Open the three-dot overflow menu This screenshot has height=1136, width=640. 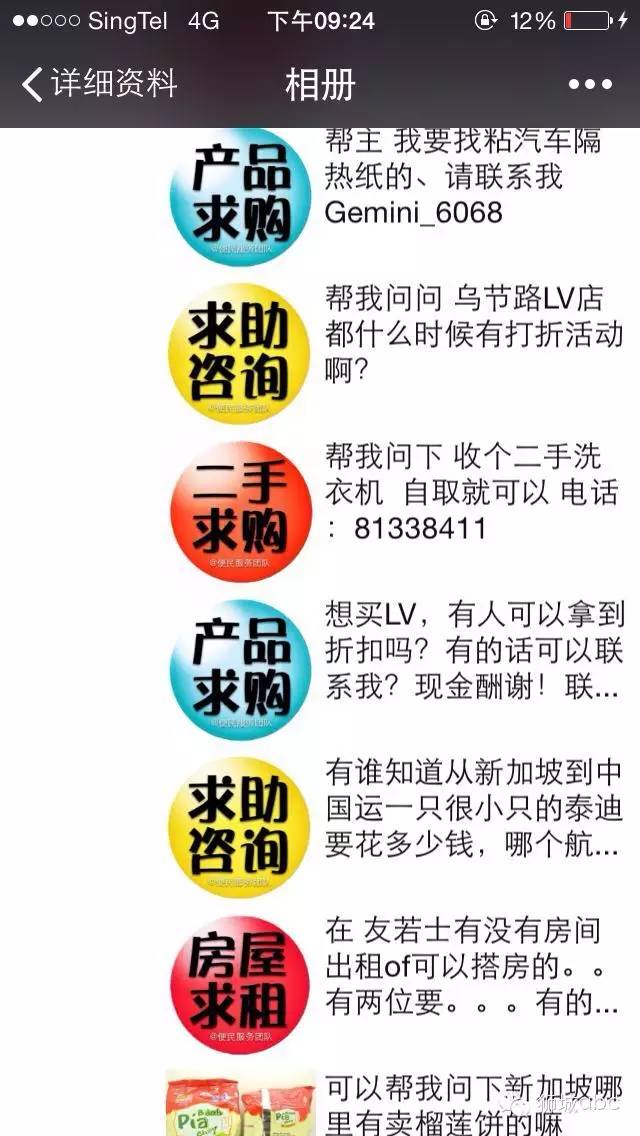(590, 85)
